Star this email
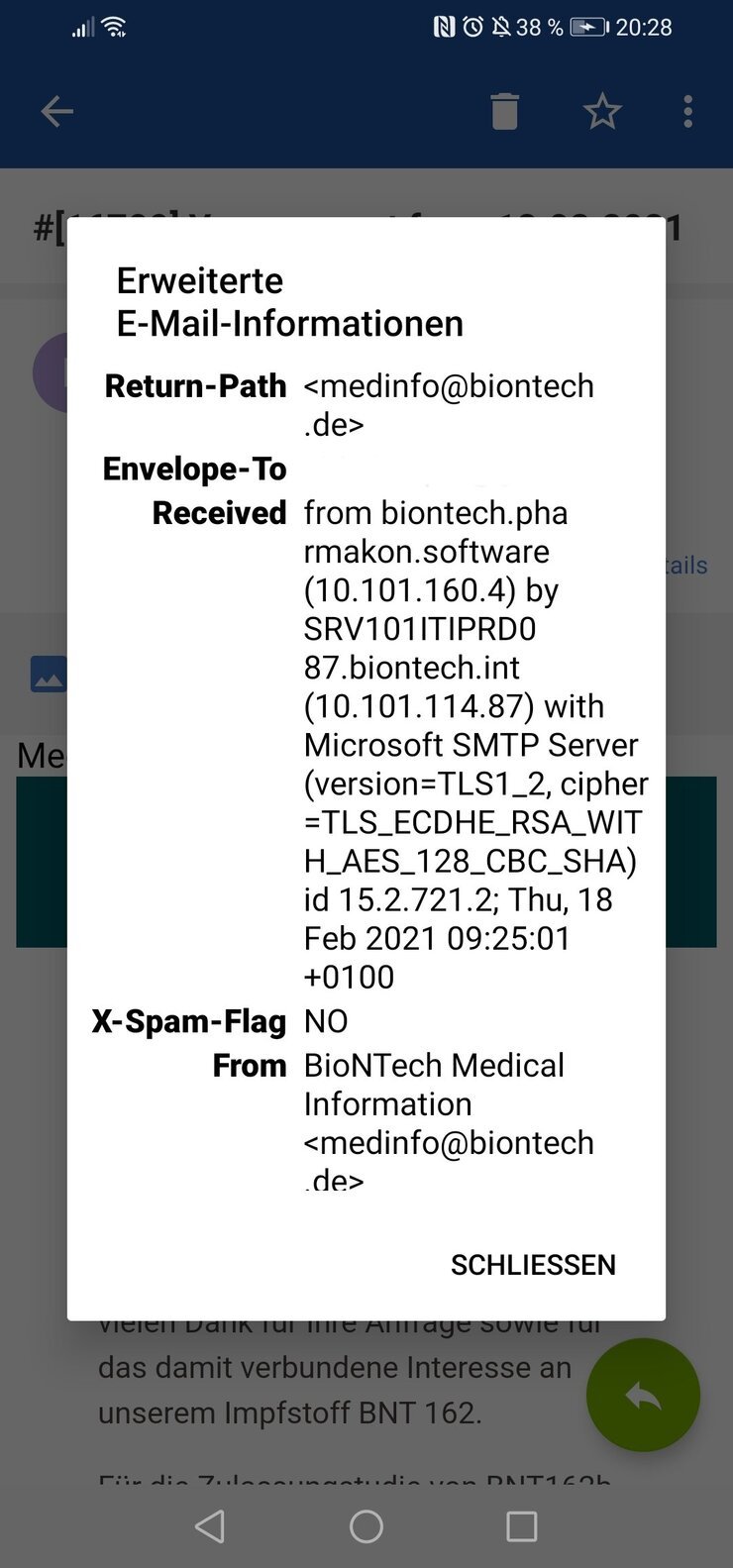 point(602,112)
